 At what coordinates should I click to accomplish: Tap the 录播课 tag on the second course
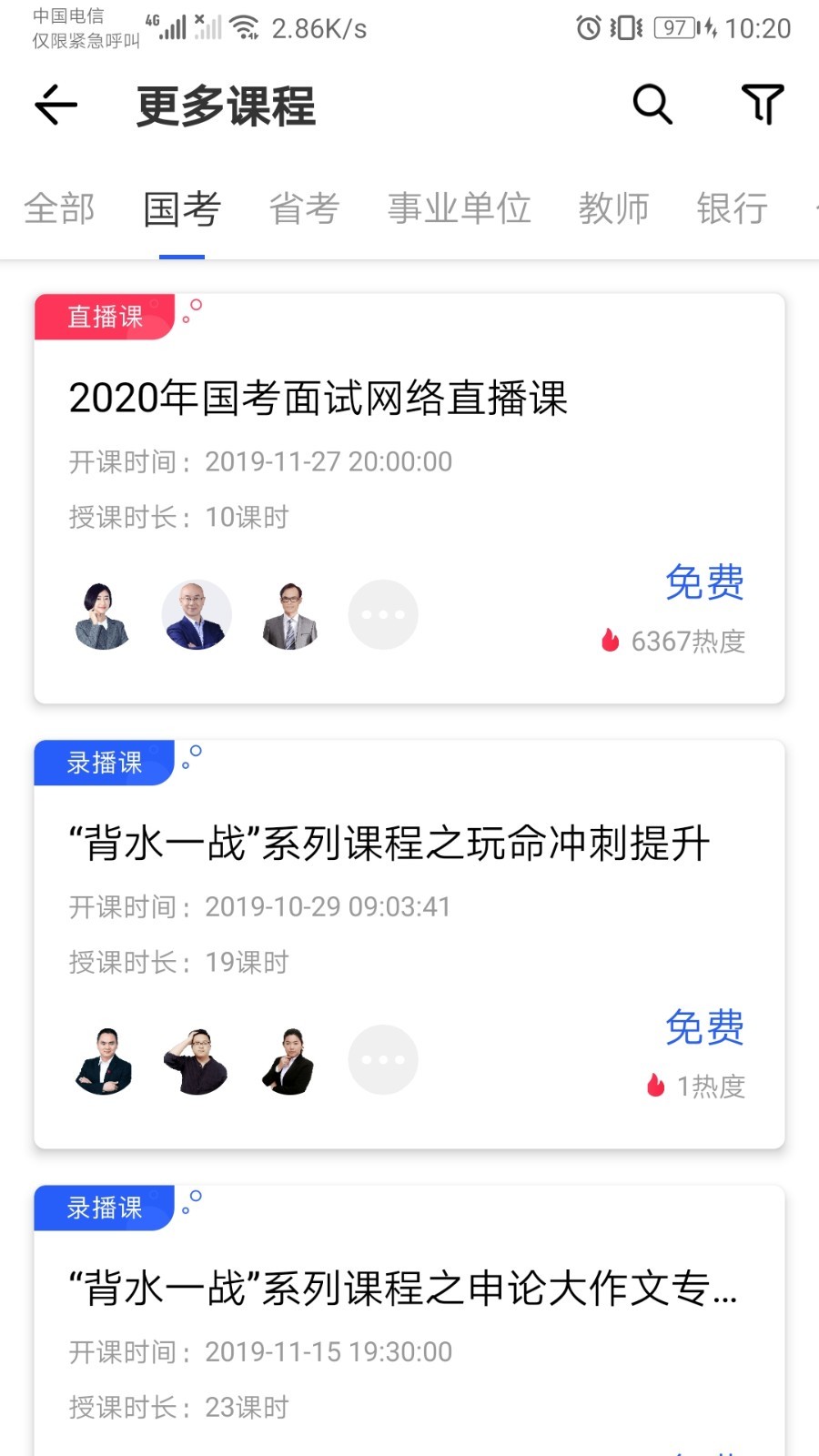[103, 763]
